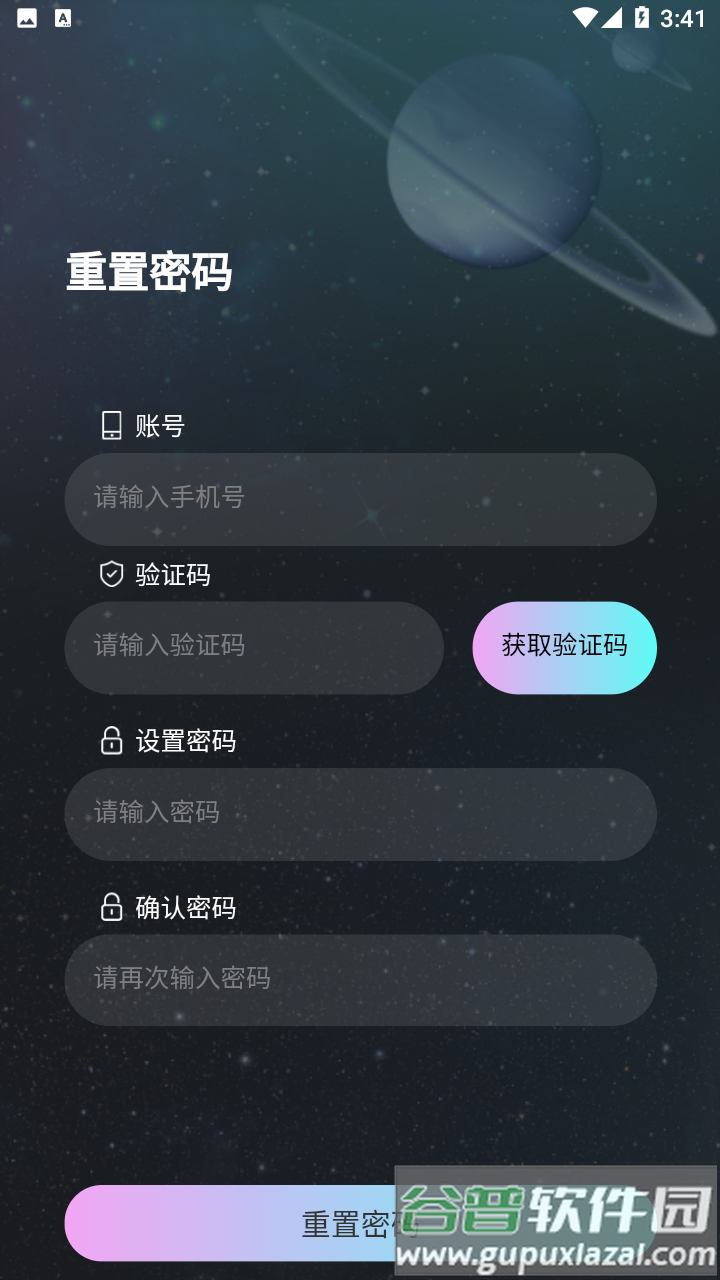Screen dimensions: 720x1280
Task: Click the padlock icon next to 确认密码
Action: point(110,908)
